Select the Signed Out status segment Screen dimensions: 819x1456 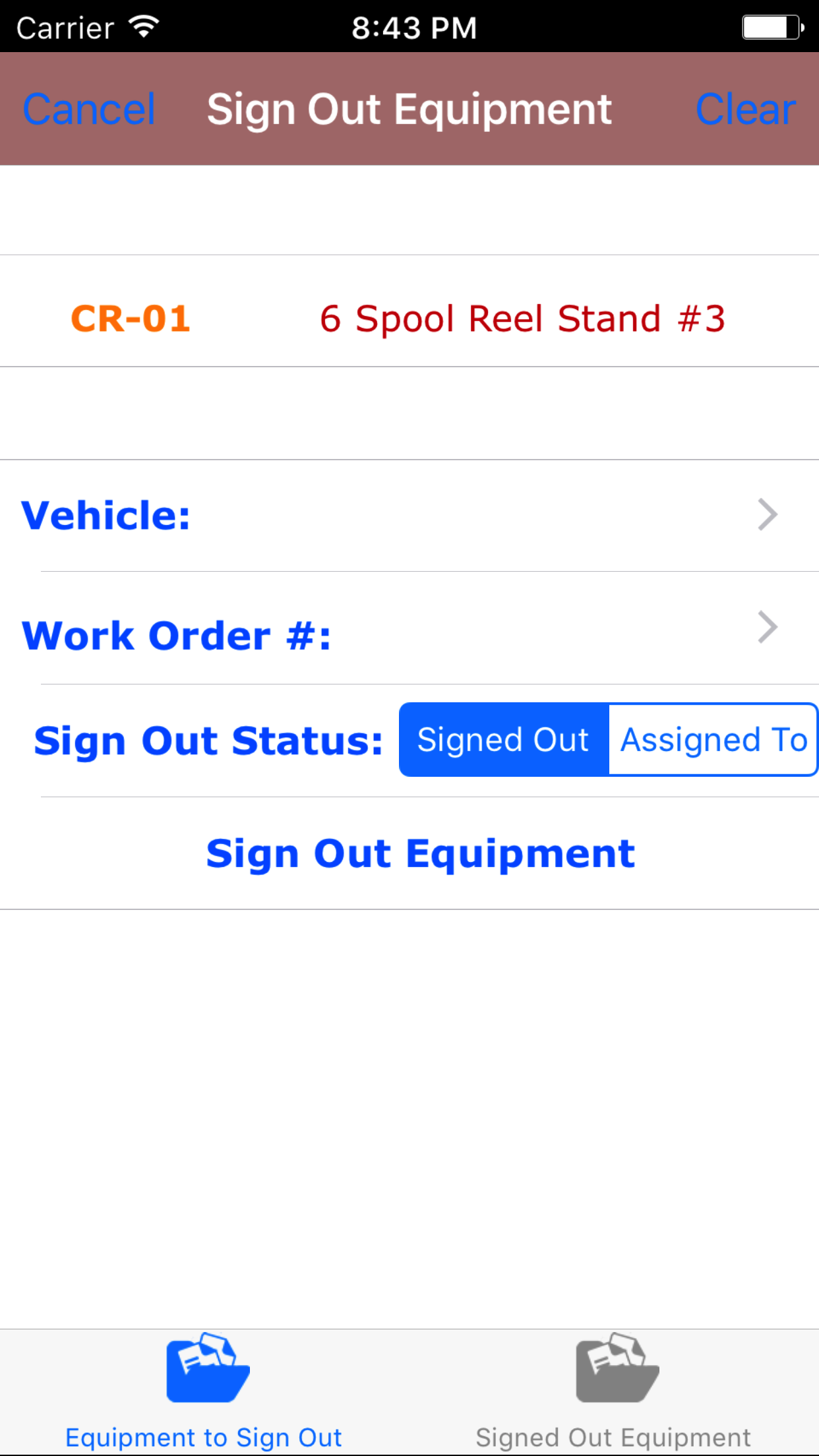pos(504,740)
